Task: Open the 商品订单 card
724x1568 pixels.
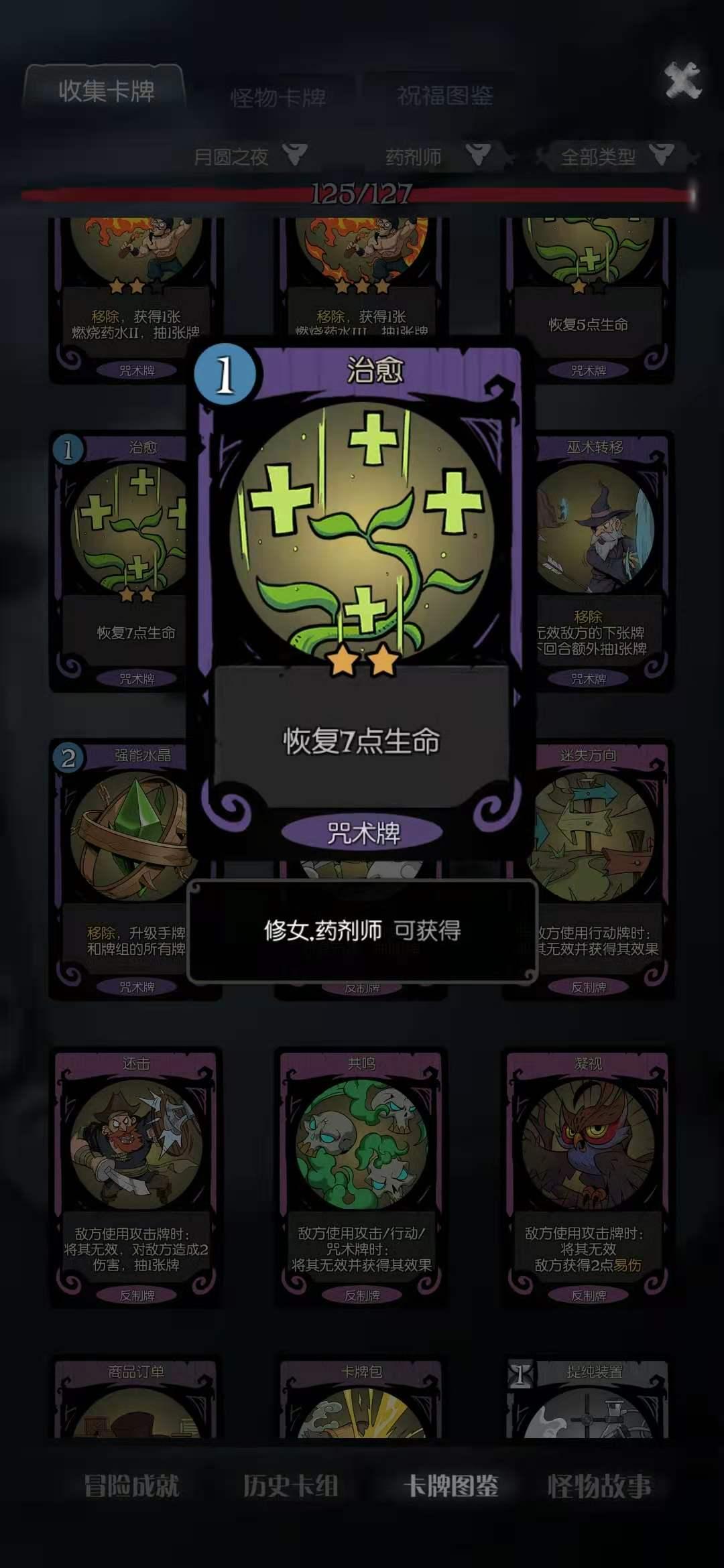Action: pyautogui.click(x=136, y=1400)
